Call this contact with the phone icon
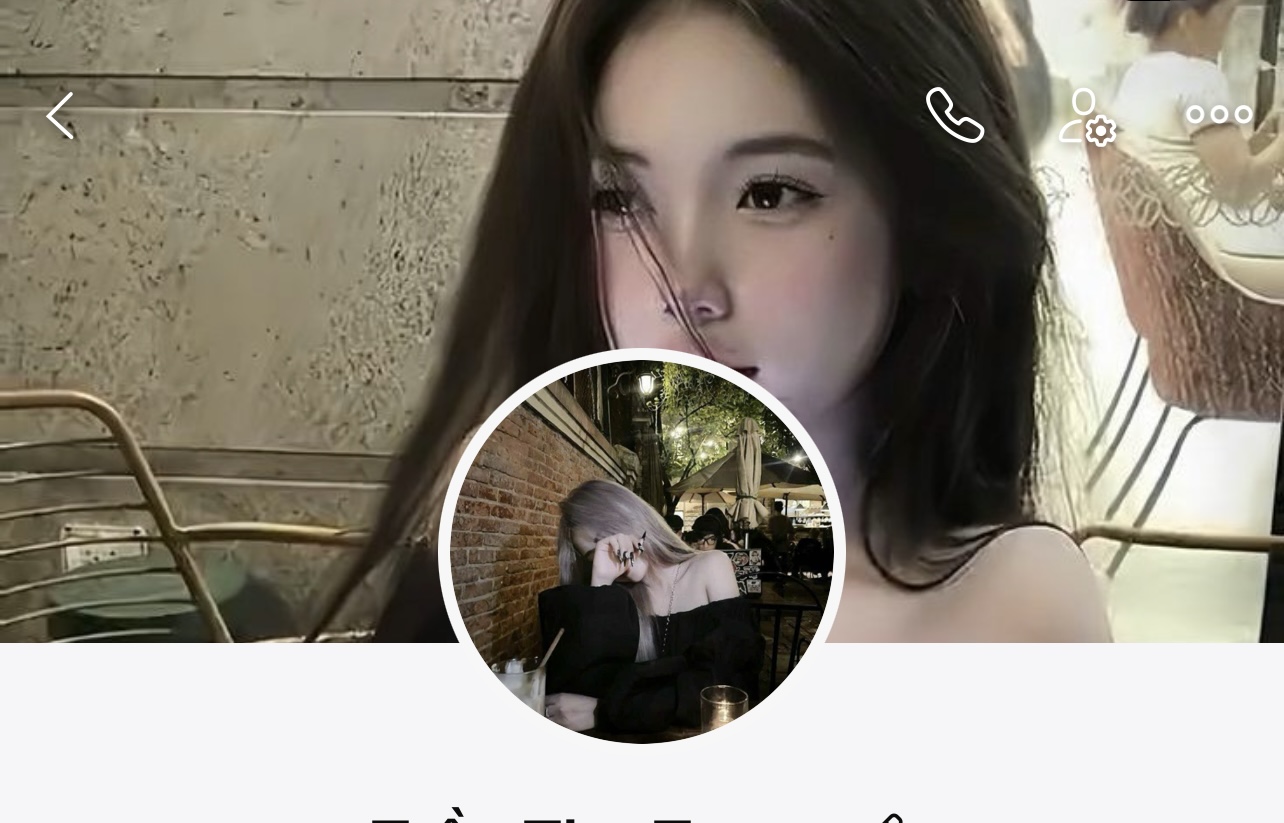The height and width of the screenshot is (823, 1284). point(954,116)
